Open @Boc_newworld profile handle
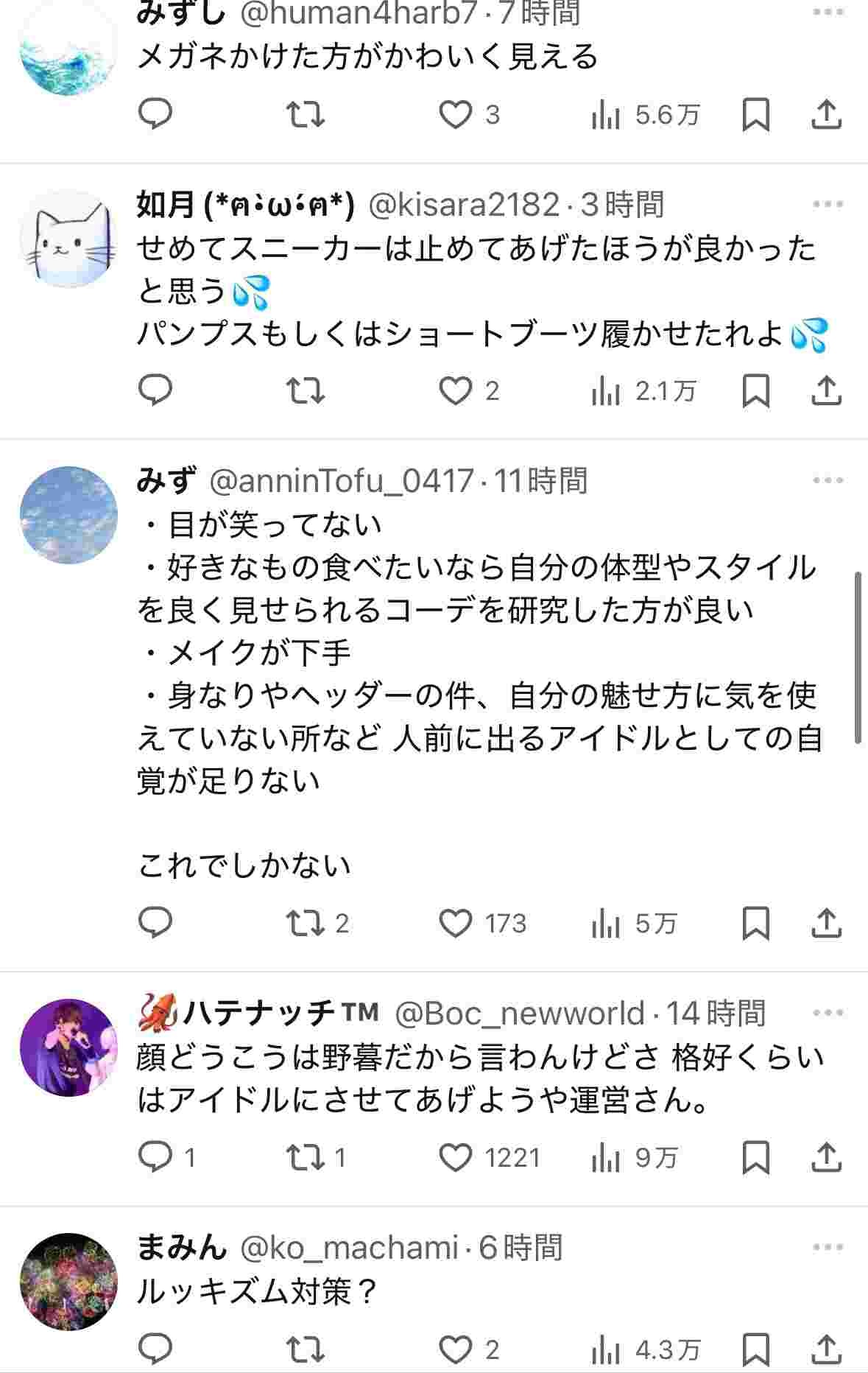Image resolution: width=868 pixels, height=1373 pixels. pyautogui.click(x=520, y=1014)
